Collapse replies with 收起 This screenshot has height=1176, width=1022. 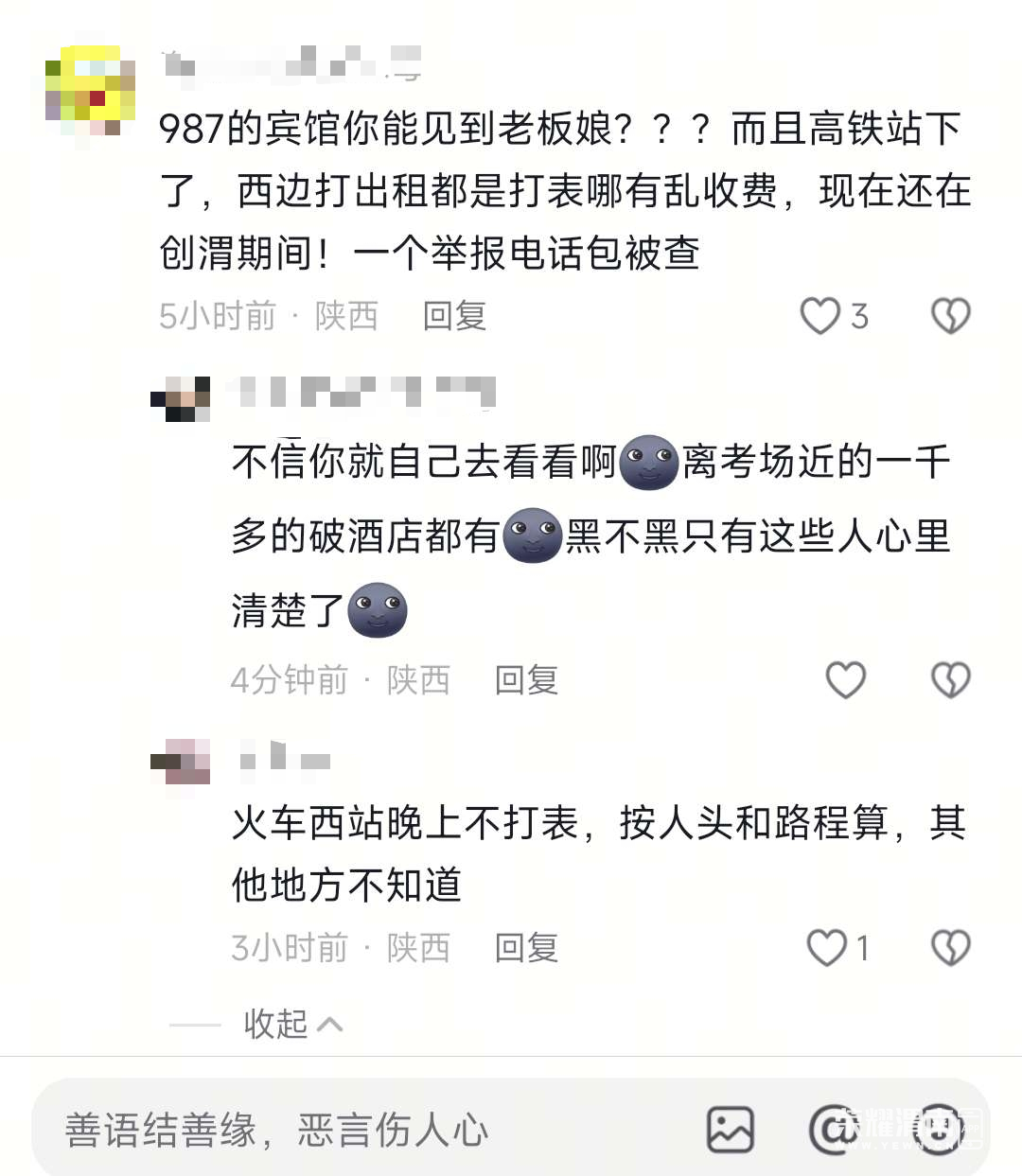[290, 1024]
